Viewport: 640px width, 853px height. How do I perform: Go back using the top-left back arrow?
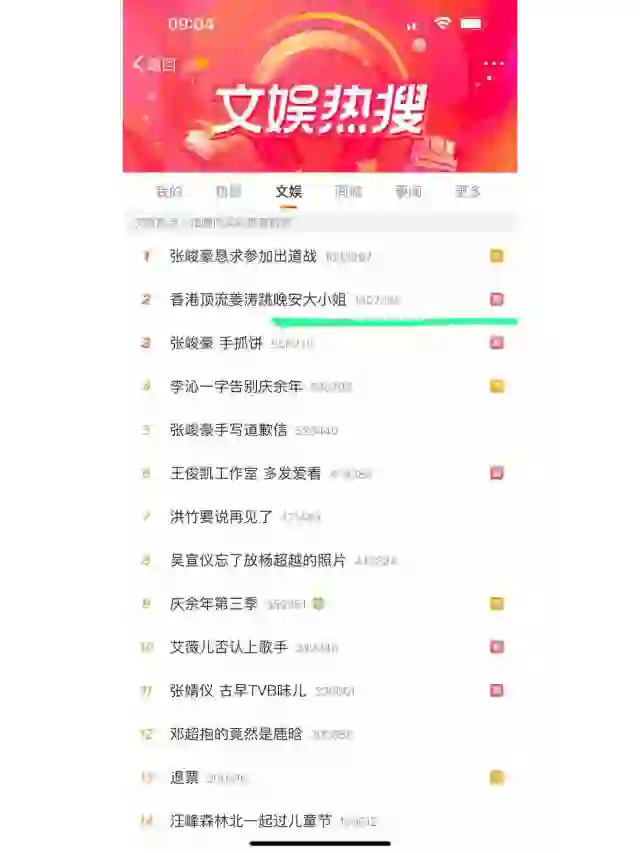140,64
